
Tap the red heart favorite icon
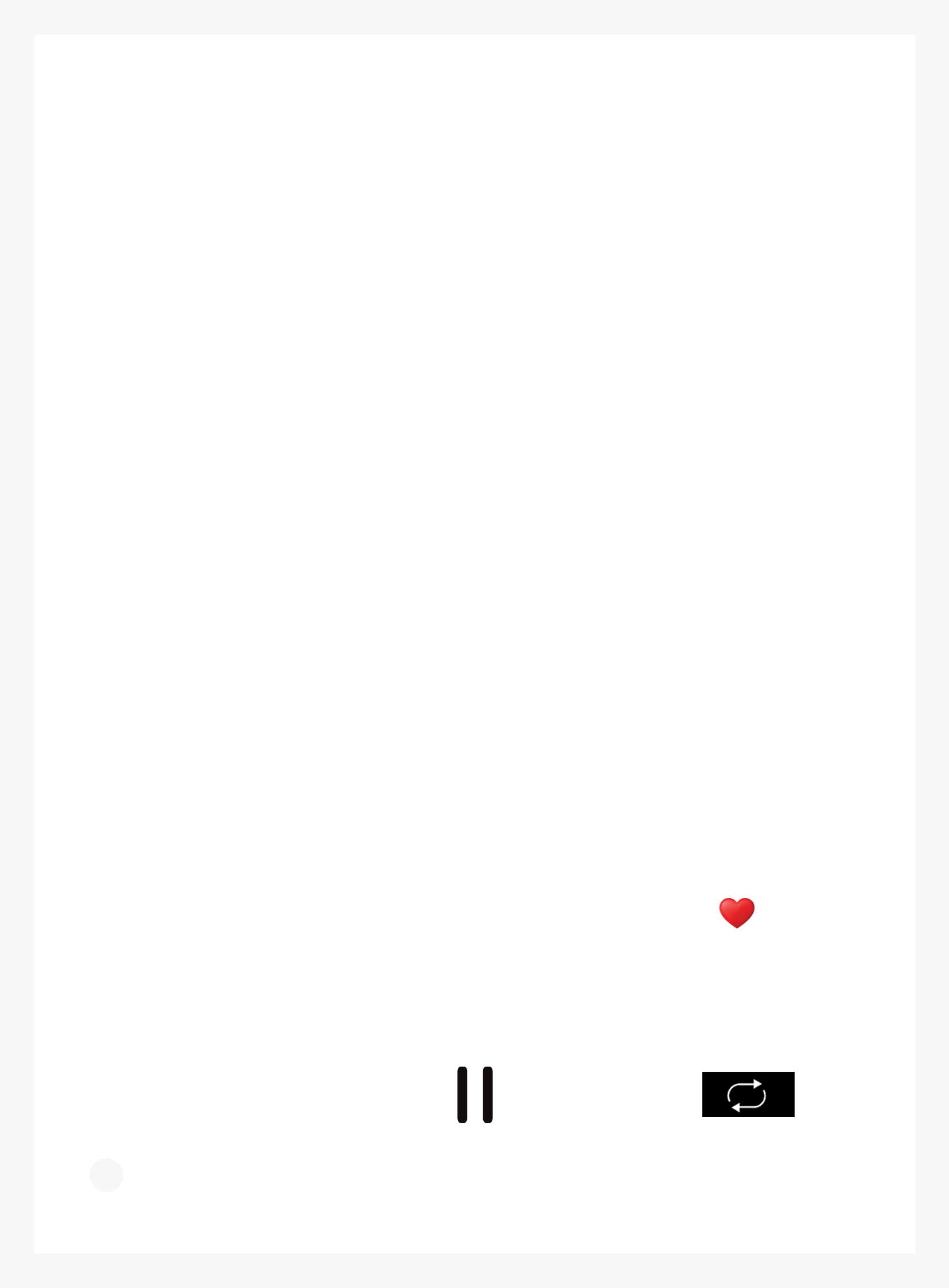[x=737, y=913]
